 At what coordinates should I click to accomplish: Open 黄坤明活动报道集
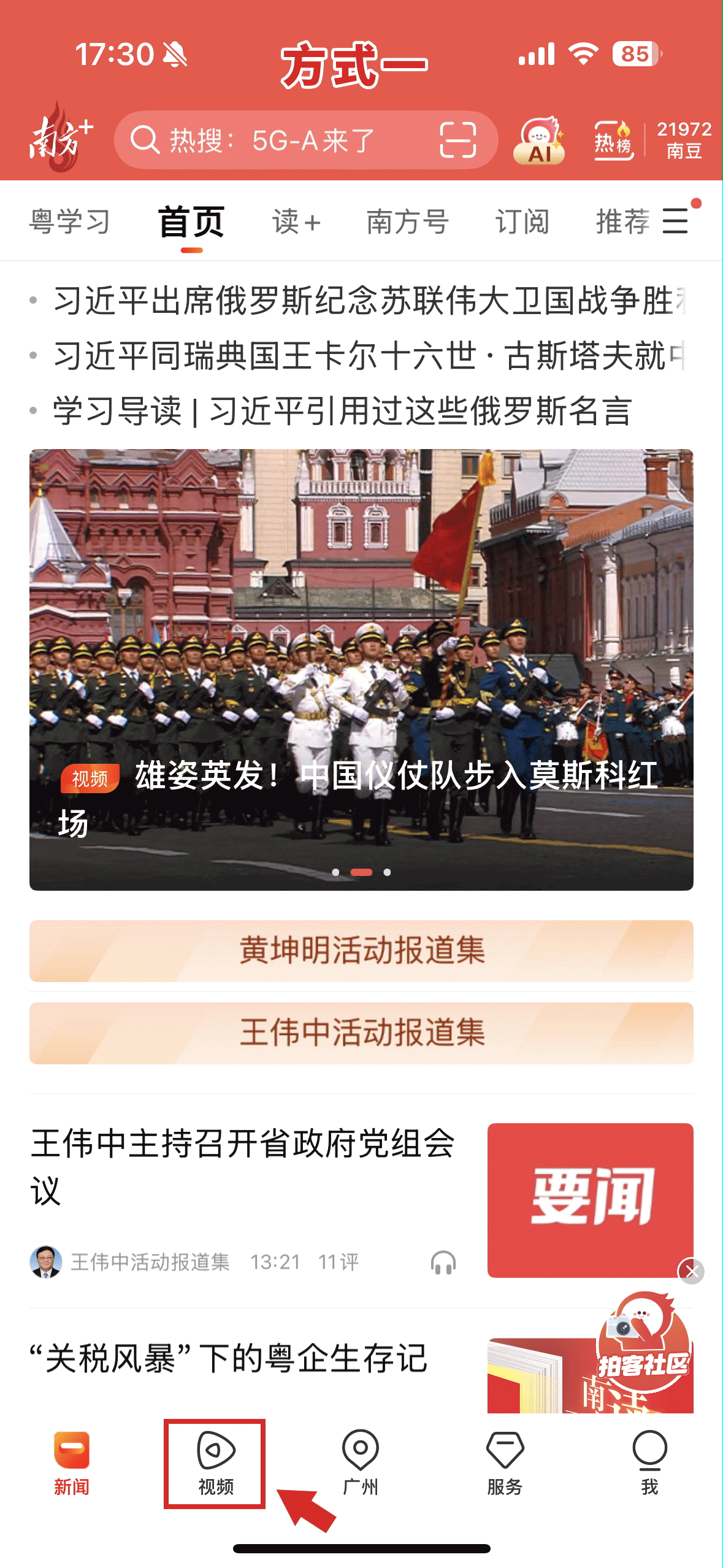click(x=361, y=950)
